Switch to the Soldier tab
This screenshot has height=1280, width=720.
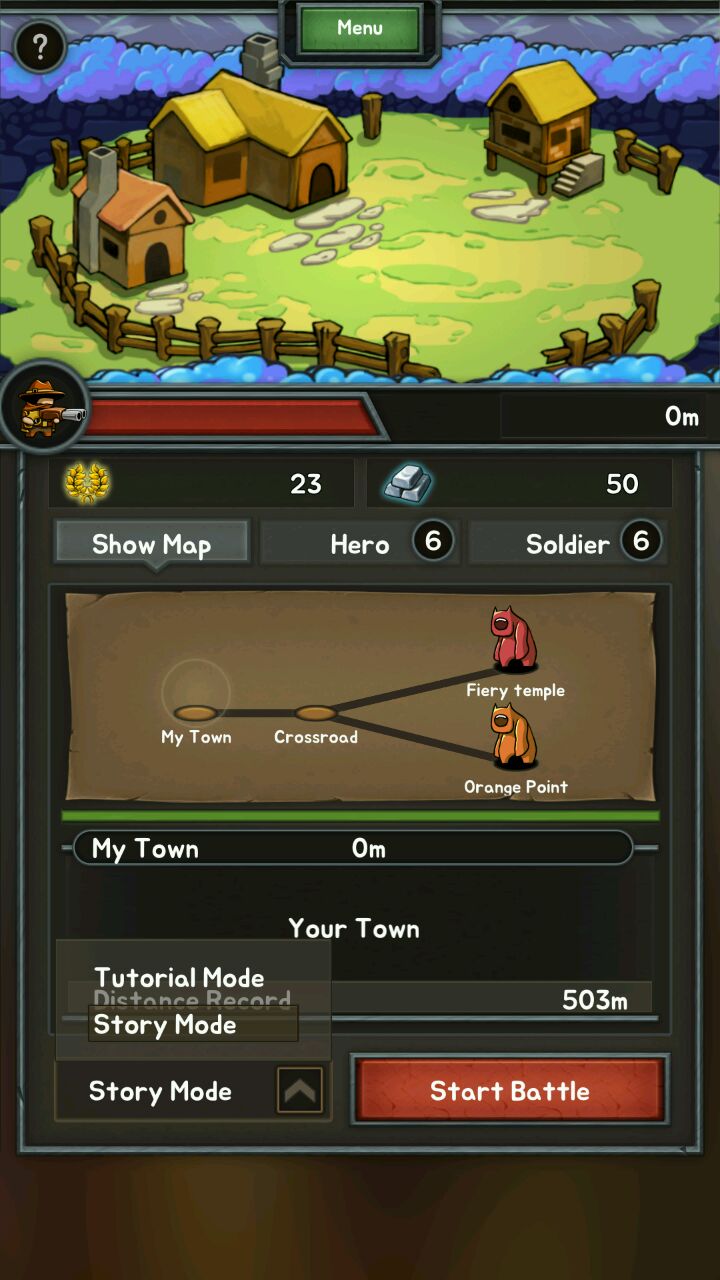[567, 544]
